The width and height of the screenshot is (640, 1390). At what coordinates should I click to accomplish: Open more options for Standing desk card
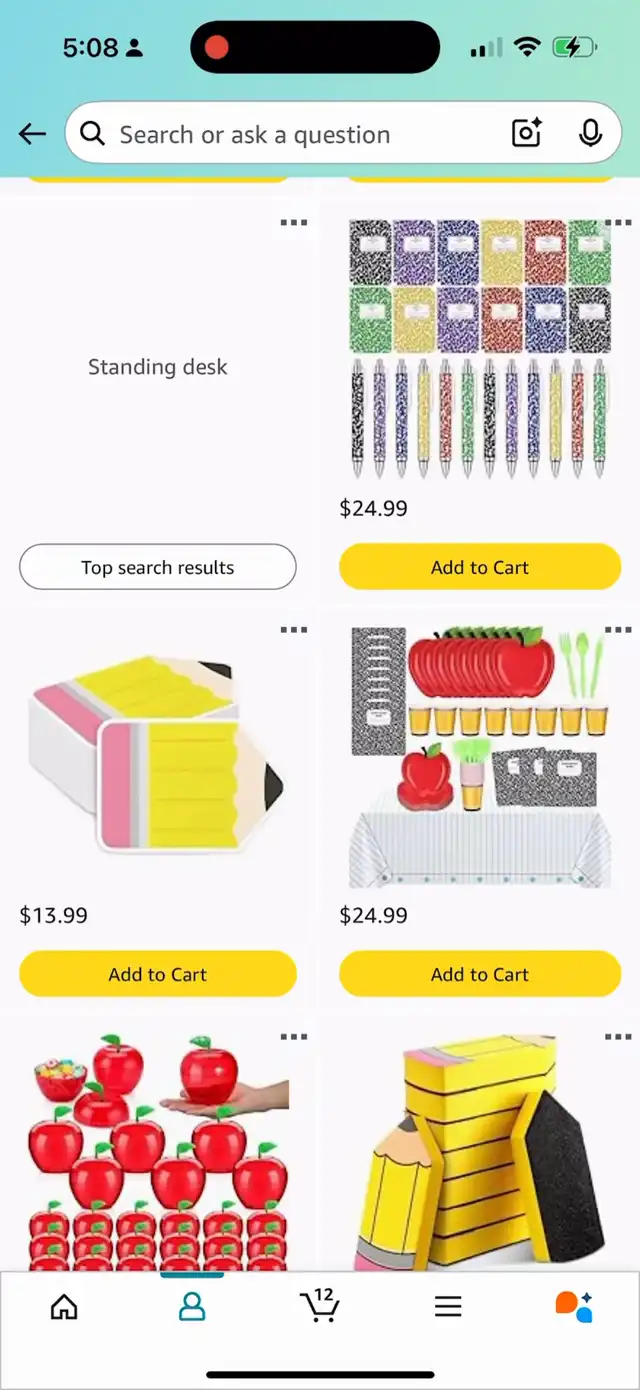tap(294, 222)
